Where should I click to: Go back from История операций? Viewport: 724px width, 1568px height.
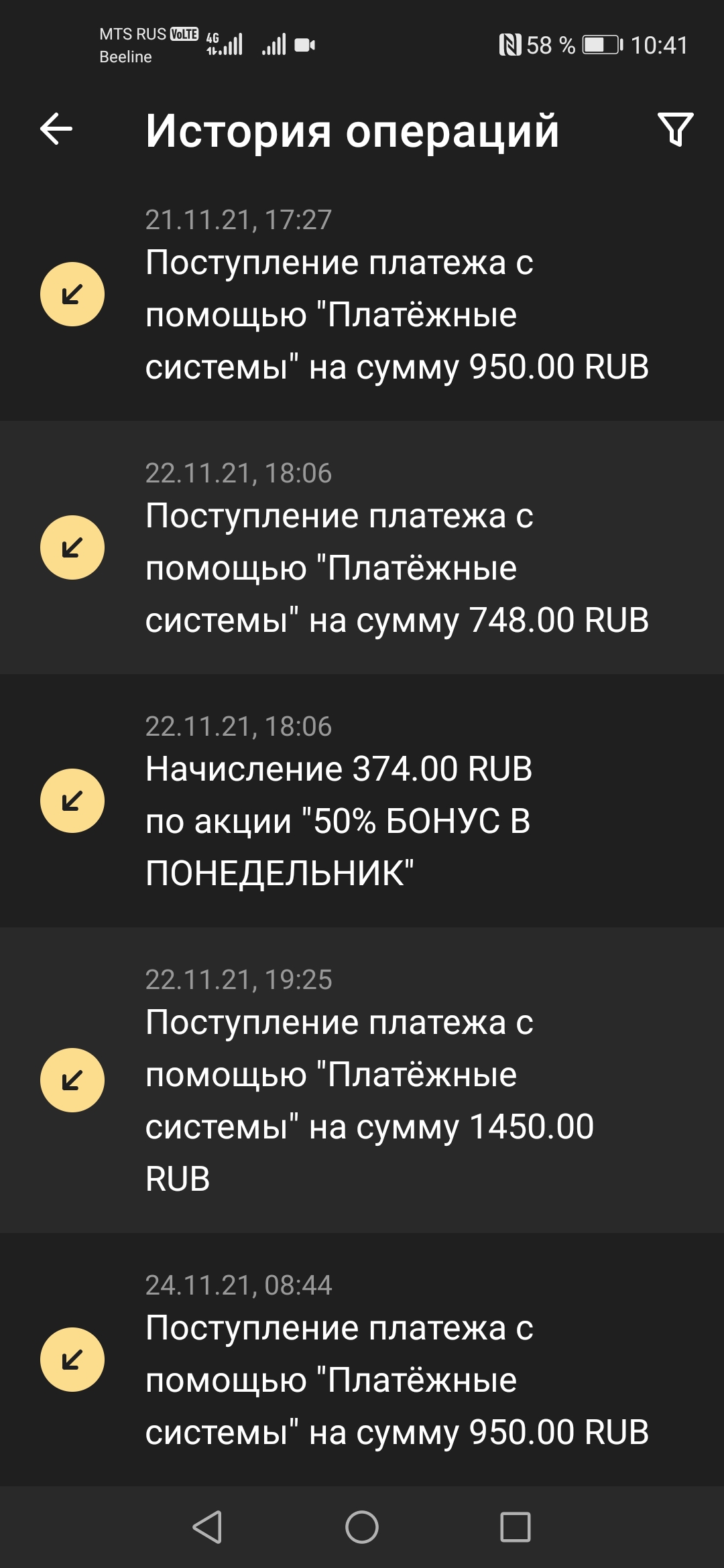(x=56, y=129)
